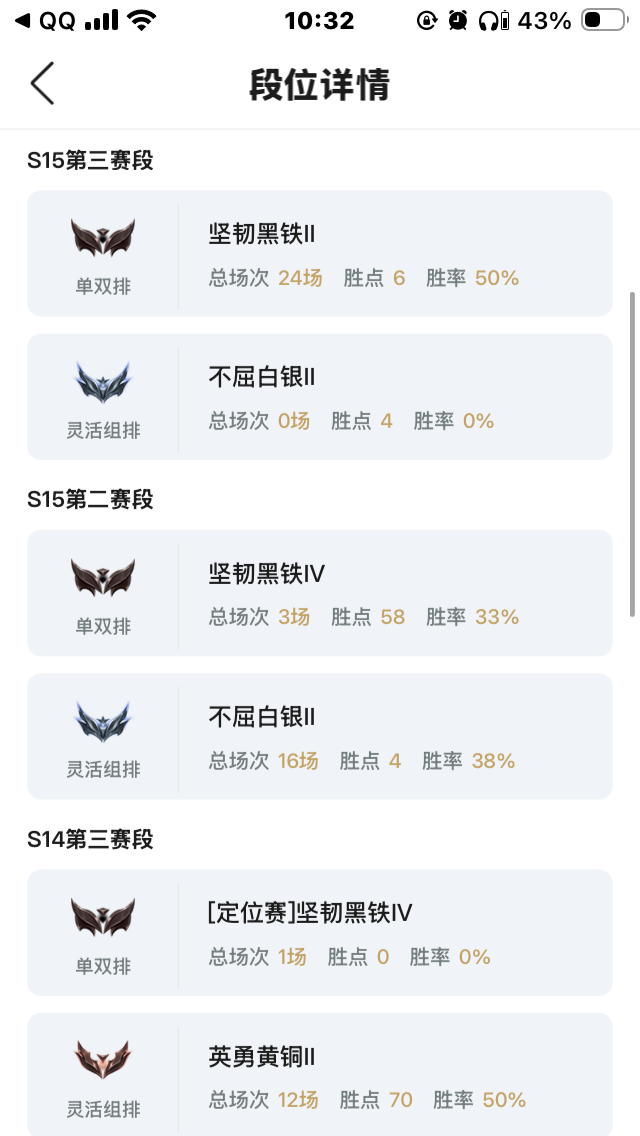
Task: Return to the QQ app via the status bar
Action: point(45,20)
